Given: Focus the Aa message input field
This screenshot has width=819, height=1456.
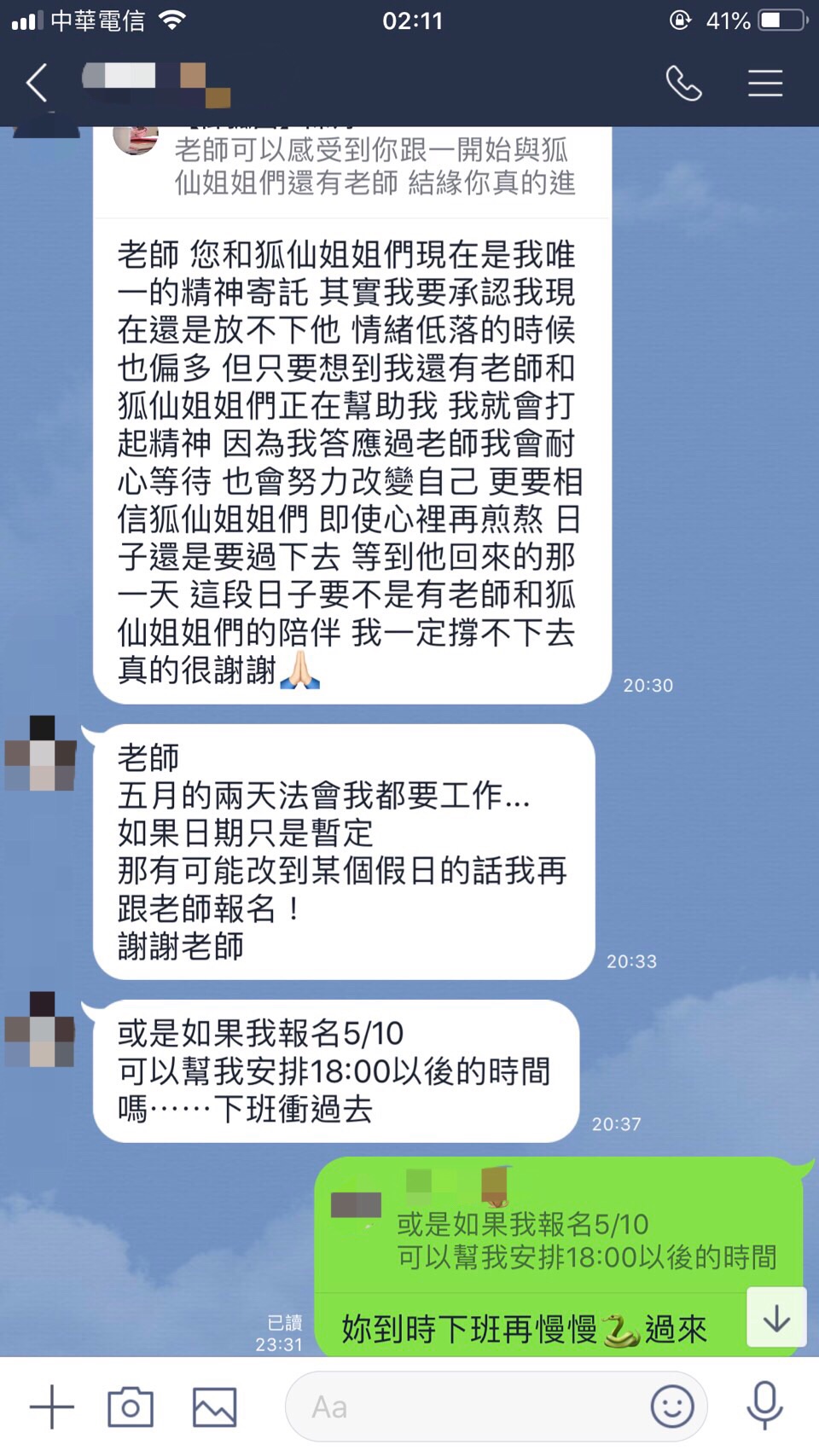Looking at the screenshot, I should (469, 1407).
